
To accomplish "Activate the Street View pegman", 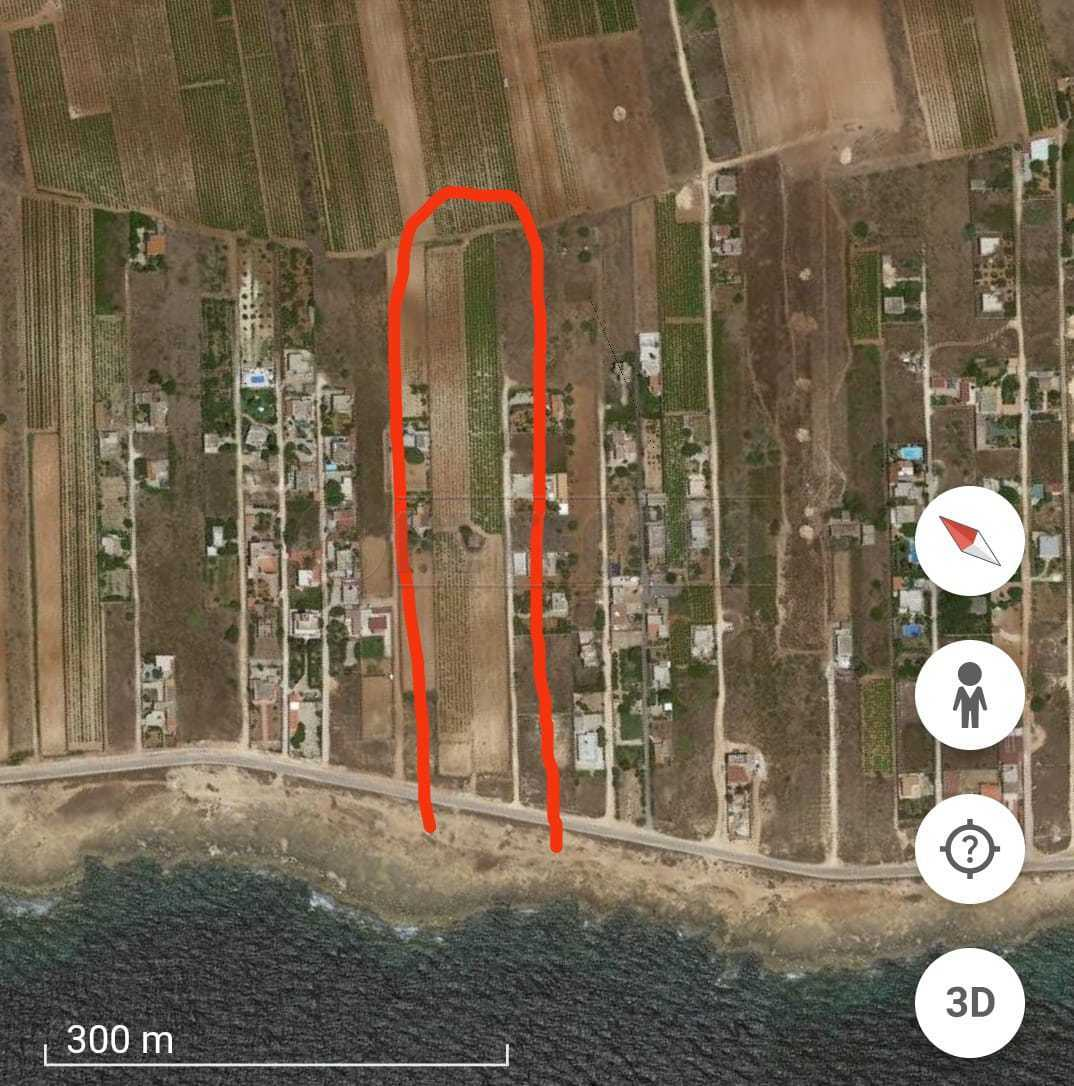I will point(969,695).
